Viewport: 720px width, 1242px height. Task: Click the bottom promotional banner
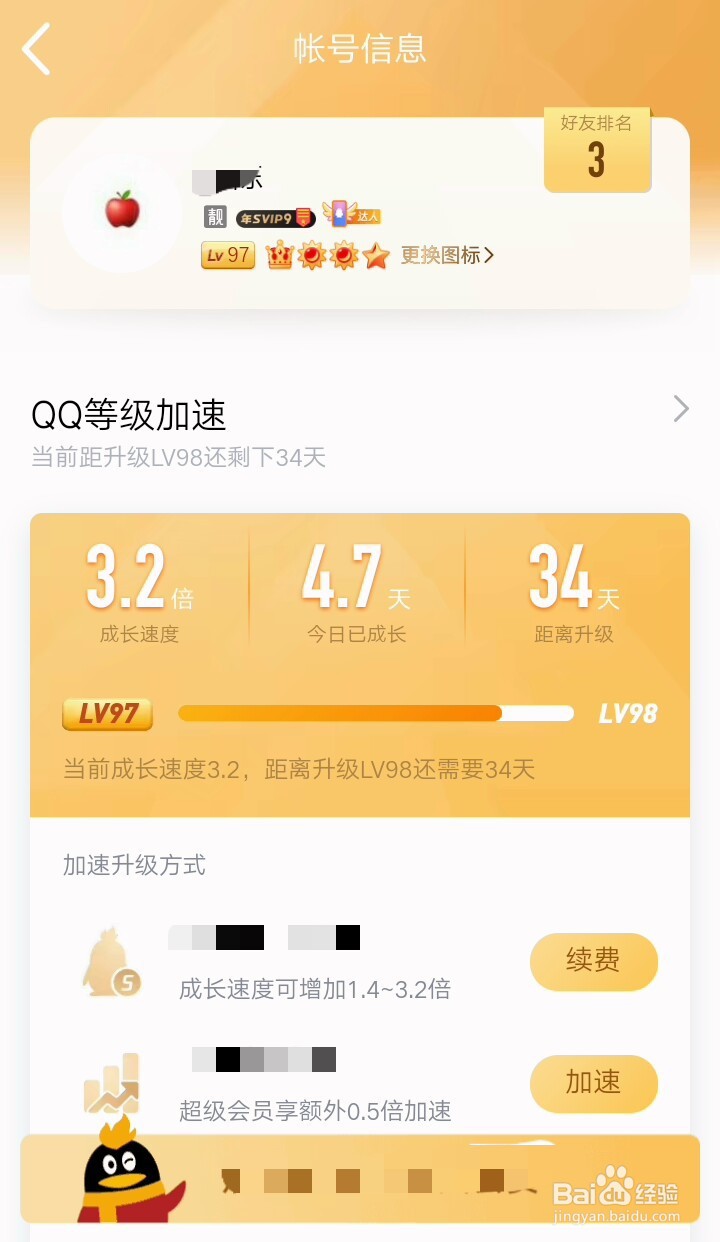tap(360, 1180)
